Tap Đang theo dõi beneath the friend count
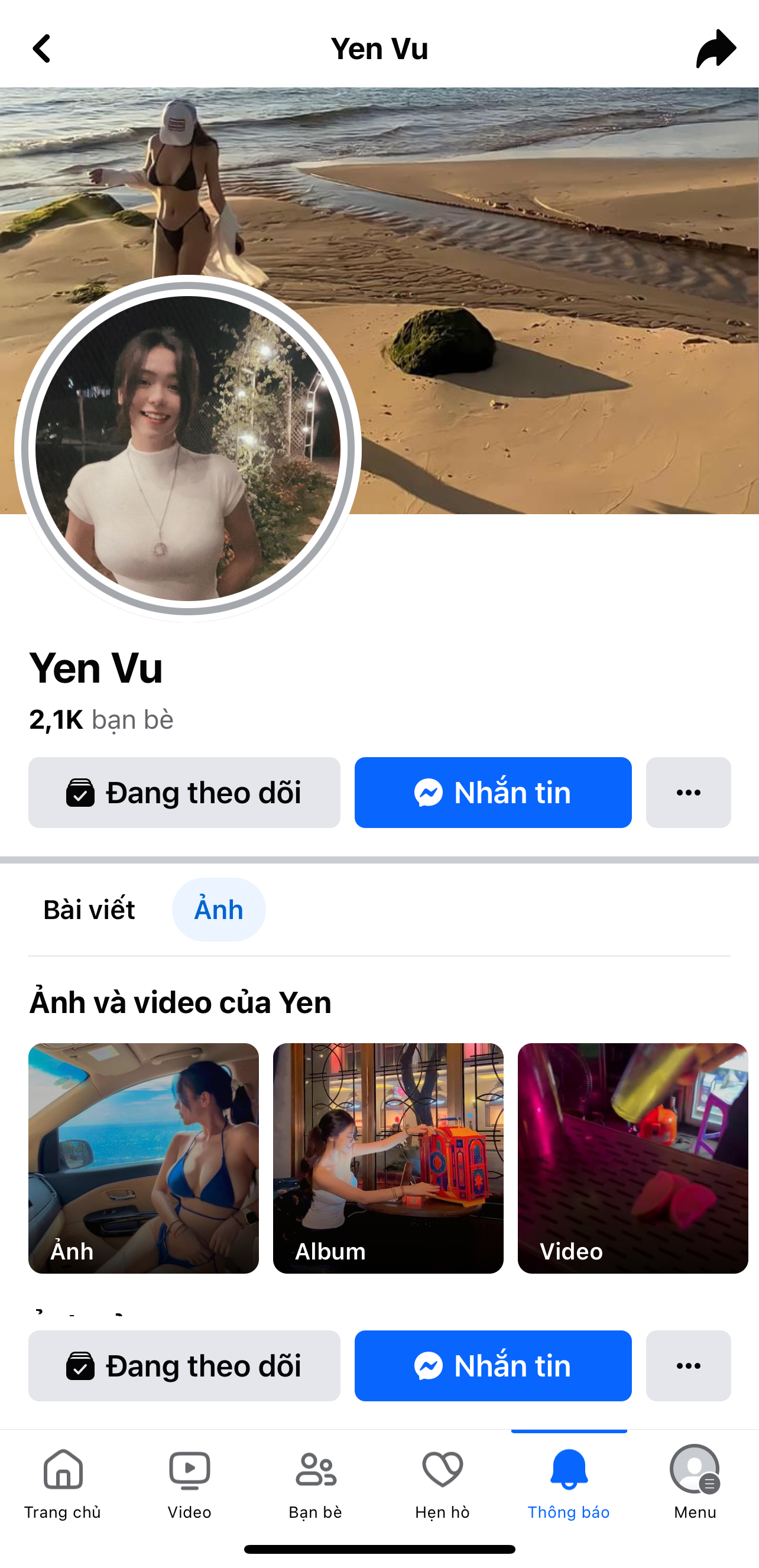The height and width of the screenshot is (1568, 759). pos(184,793)
